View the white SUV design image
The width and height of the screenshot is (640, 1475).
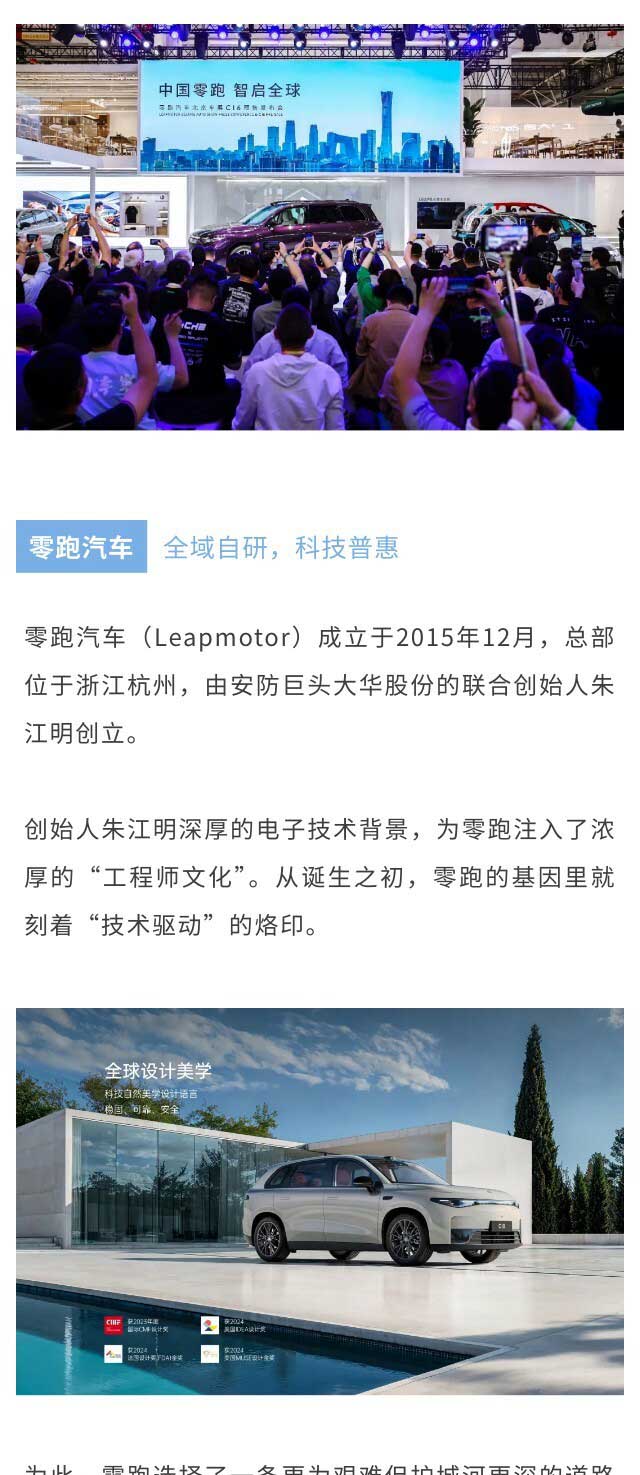tap(320, 1200)
